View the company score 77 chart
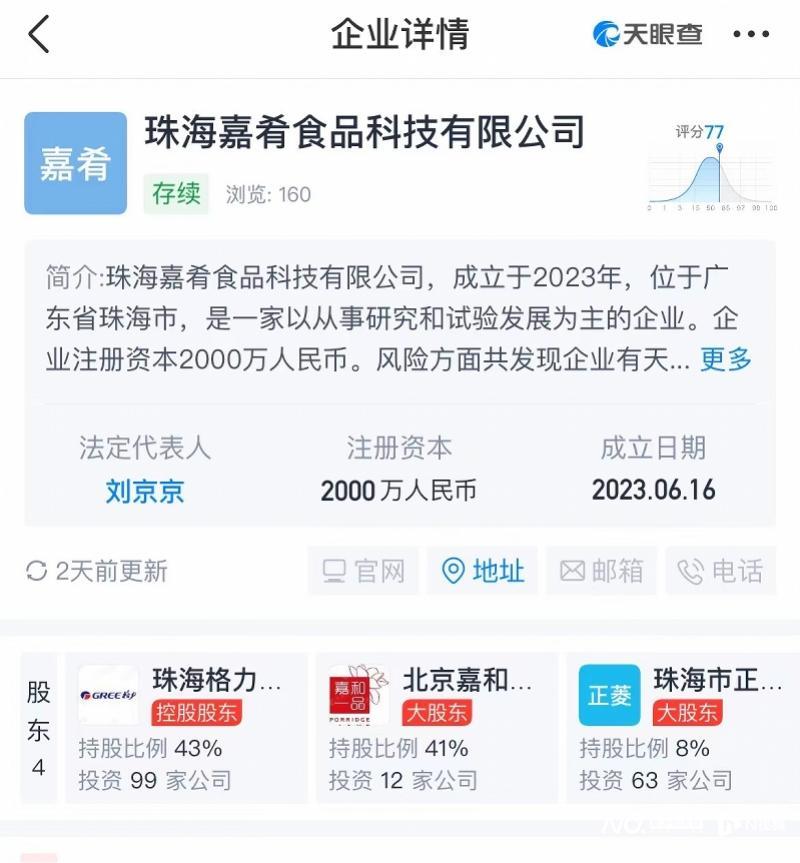Screen dimensions: 800x863 click(x=712, y=168)
